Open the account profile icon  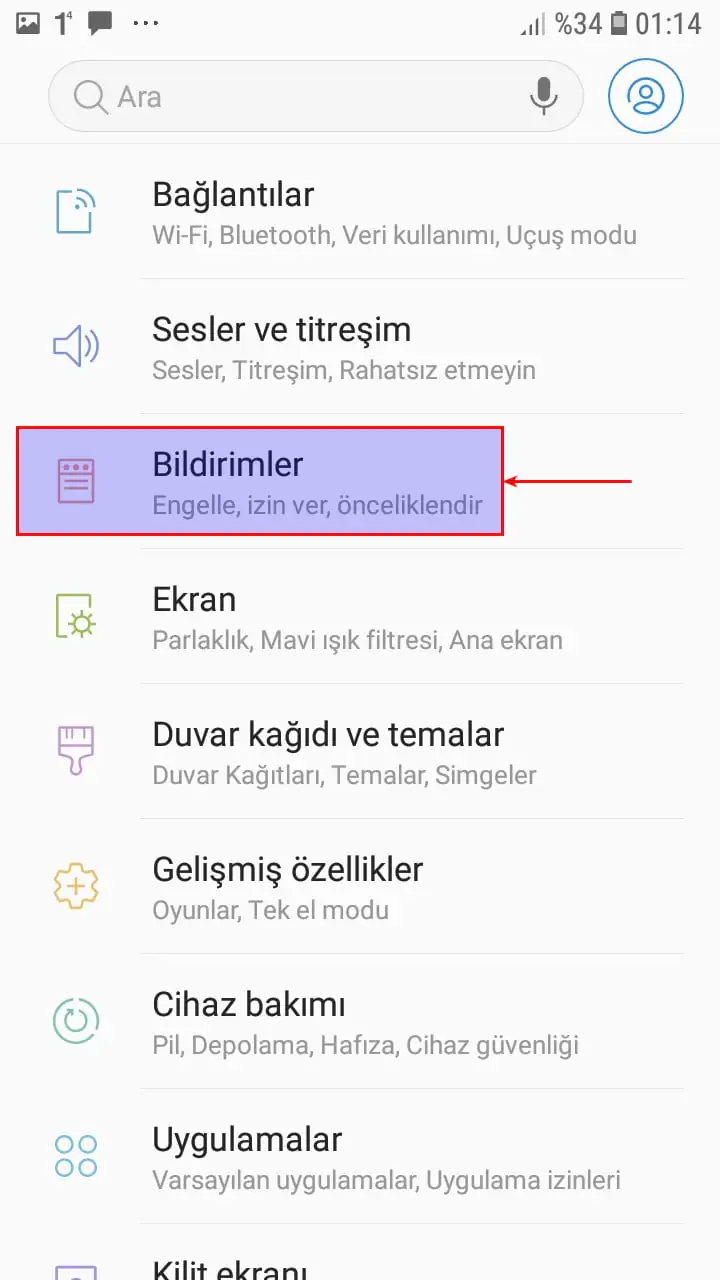click(x=646, y=96)
